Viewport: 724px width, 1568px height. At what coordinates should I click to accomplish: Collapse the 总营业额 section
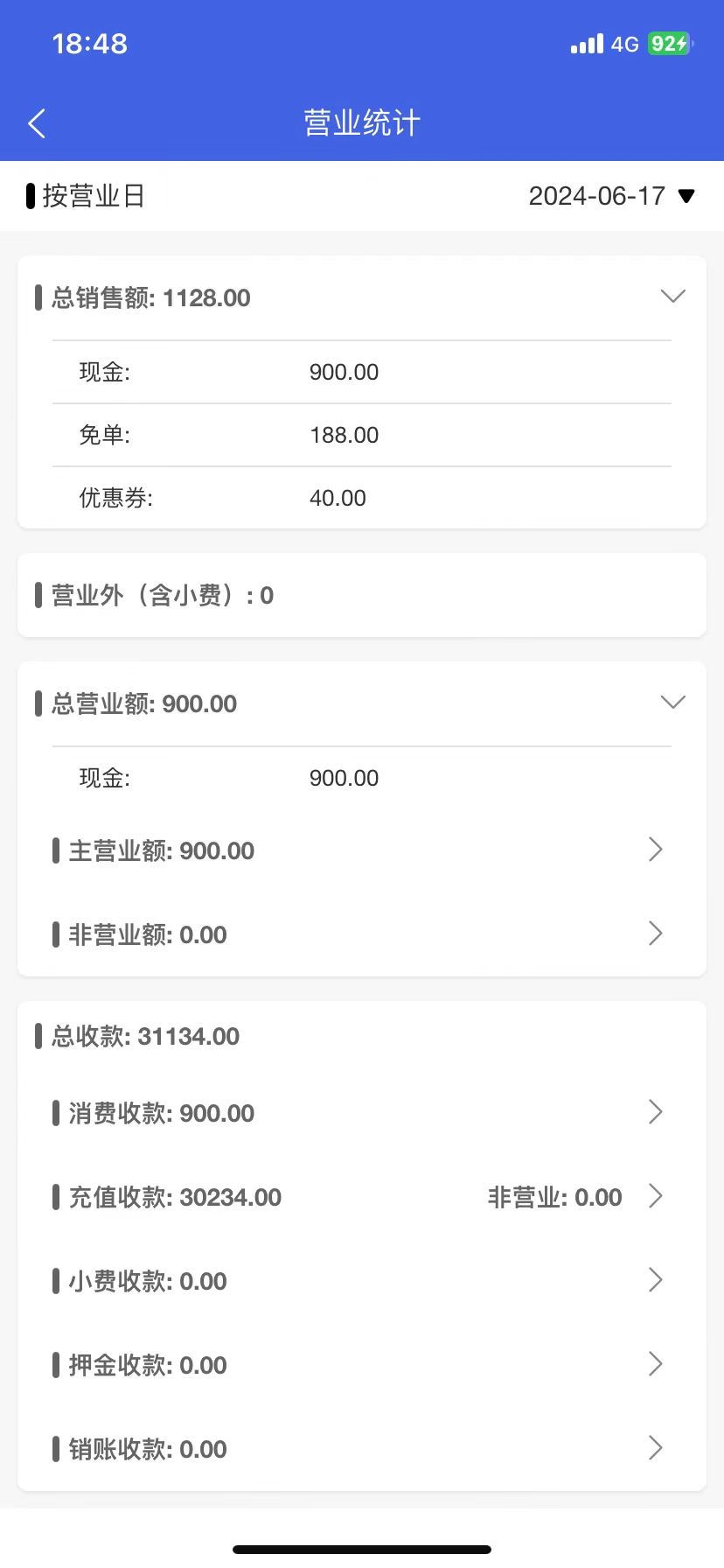pyautogui.click(x=672, y=703)
